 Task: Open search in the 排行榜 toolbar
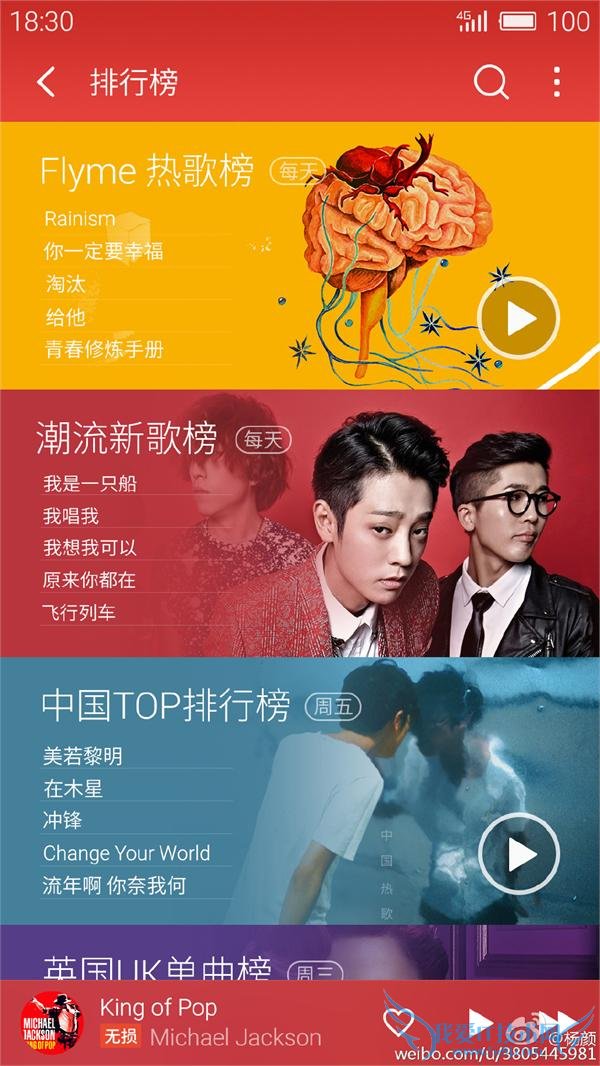click(490, 82)
